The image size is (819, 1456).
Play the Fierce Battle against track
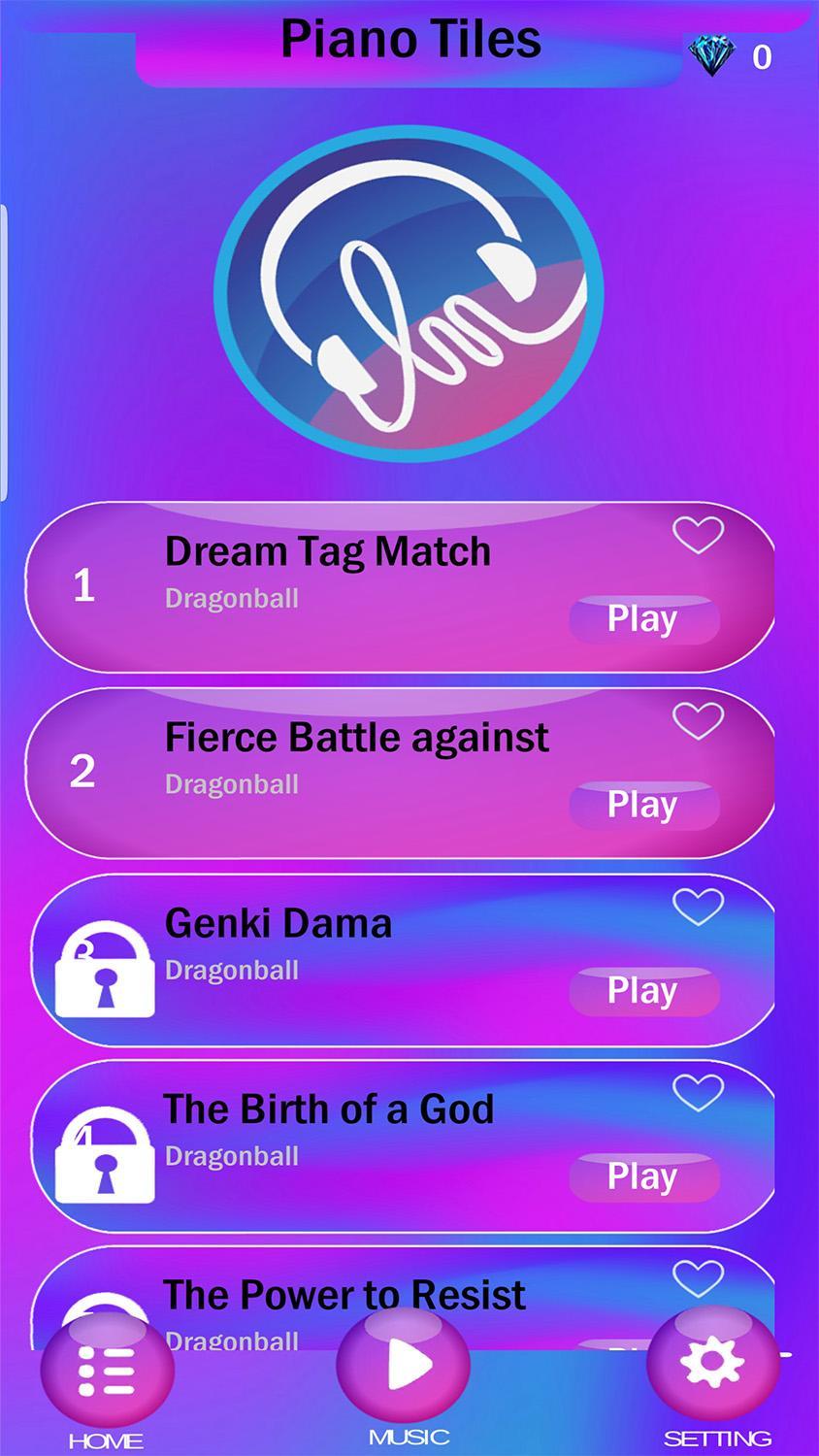(x=643, y=804)
